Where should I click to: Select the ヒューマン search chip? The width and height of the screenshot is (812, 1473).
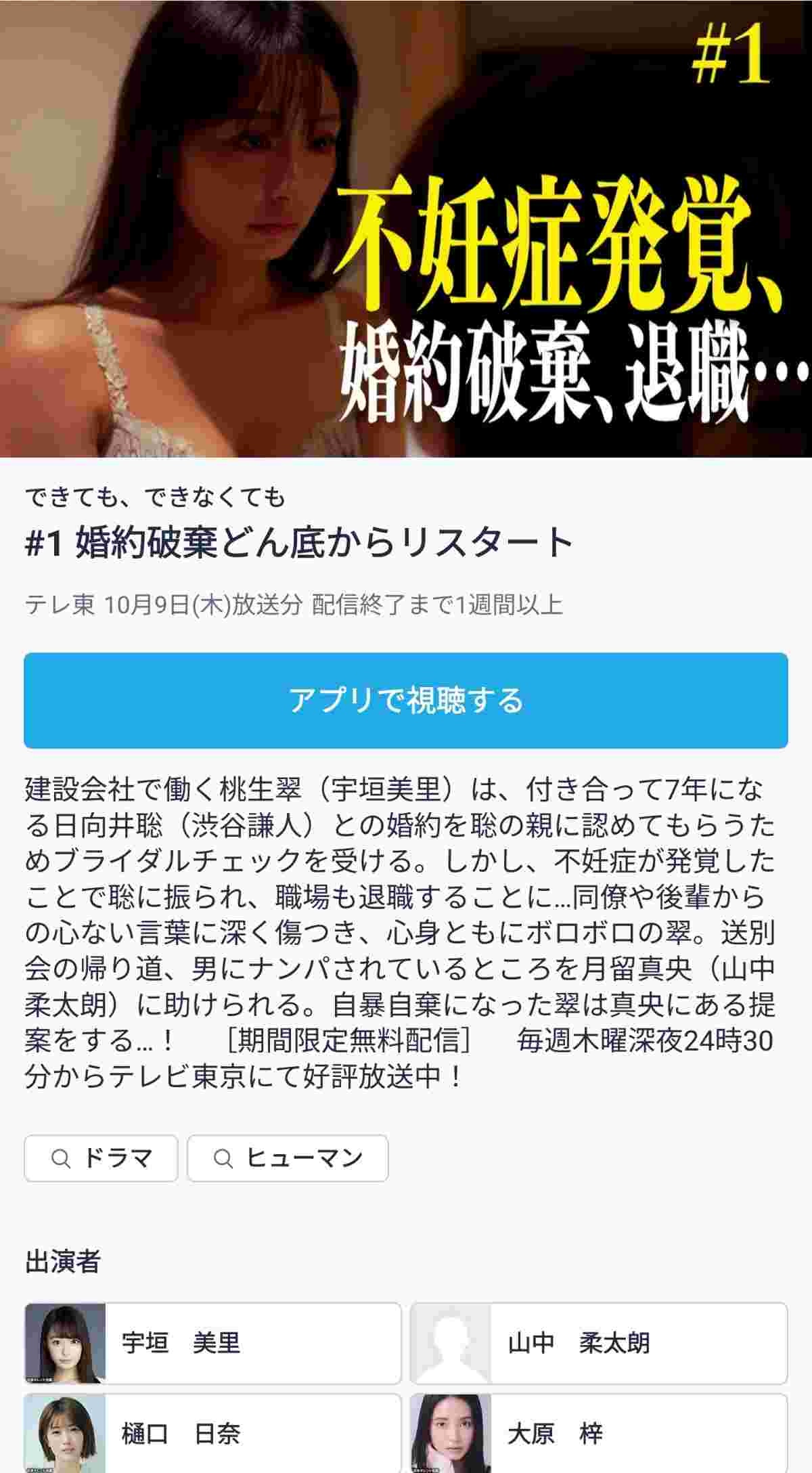tap(288, 1158)
